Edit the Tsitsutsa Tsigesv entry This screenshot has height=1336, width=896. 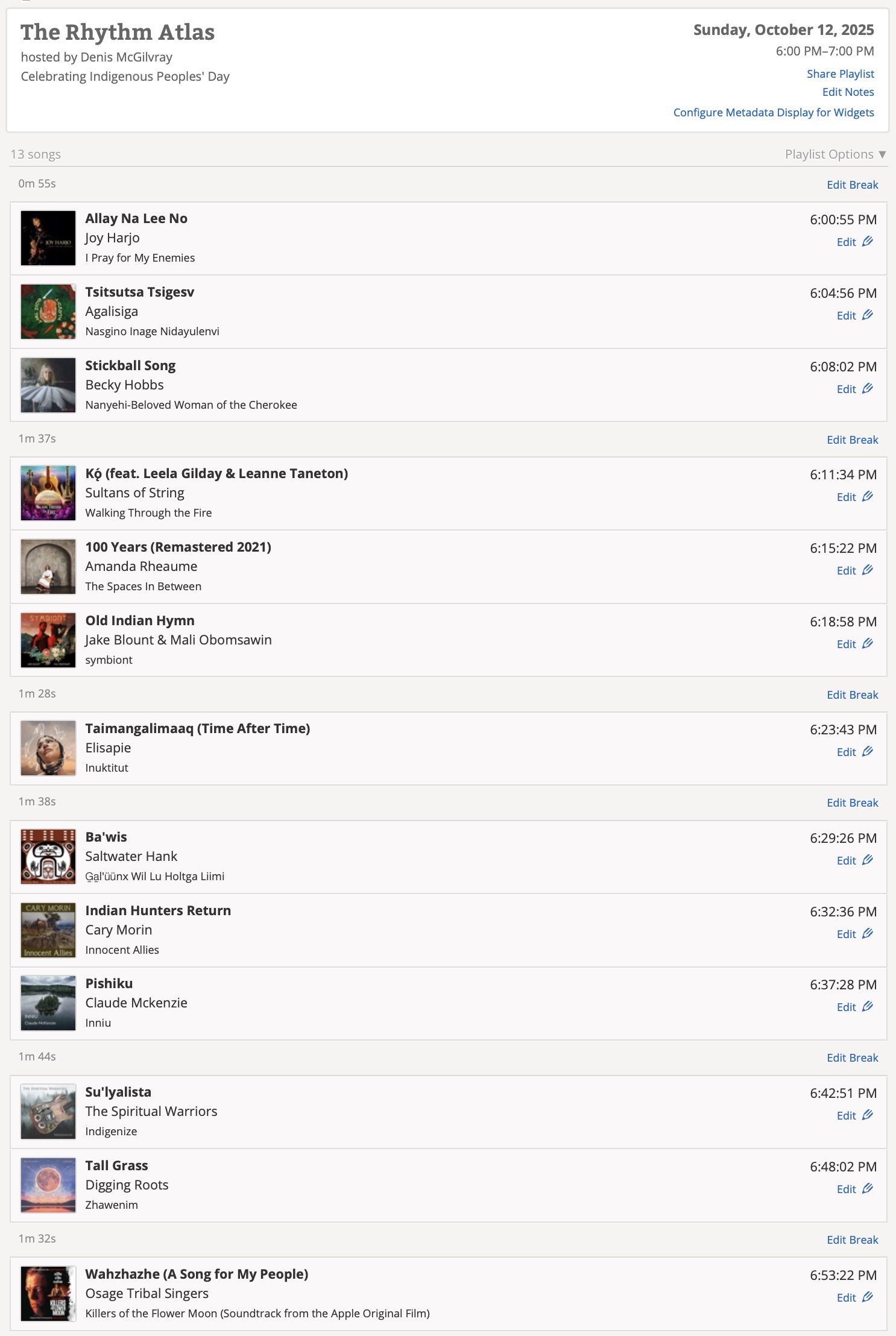point(854,315)
